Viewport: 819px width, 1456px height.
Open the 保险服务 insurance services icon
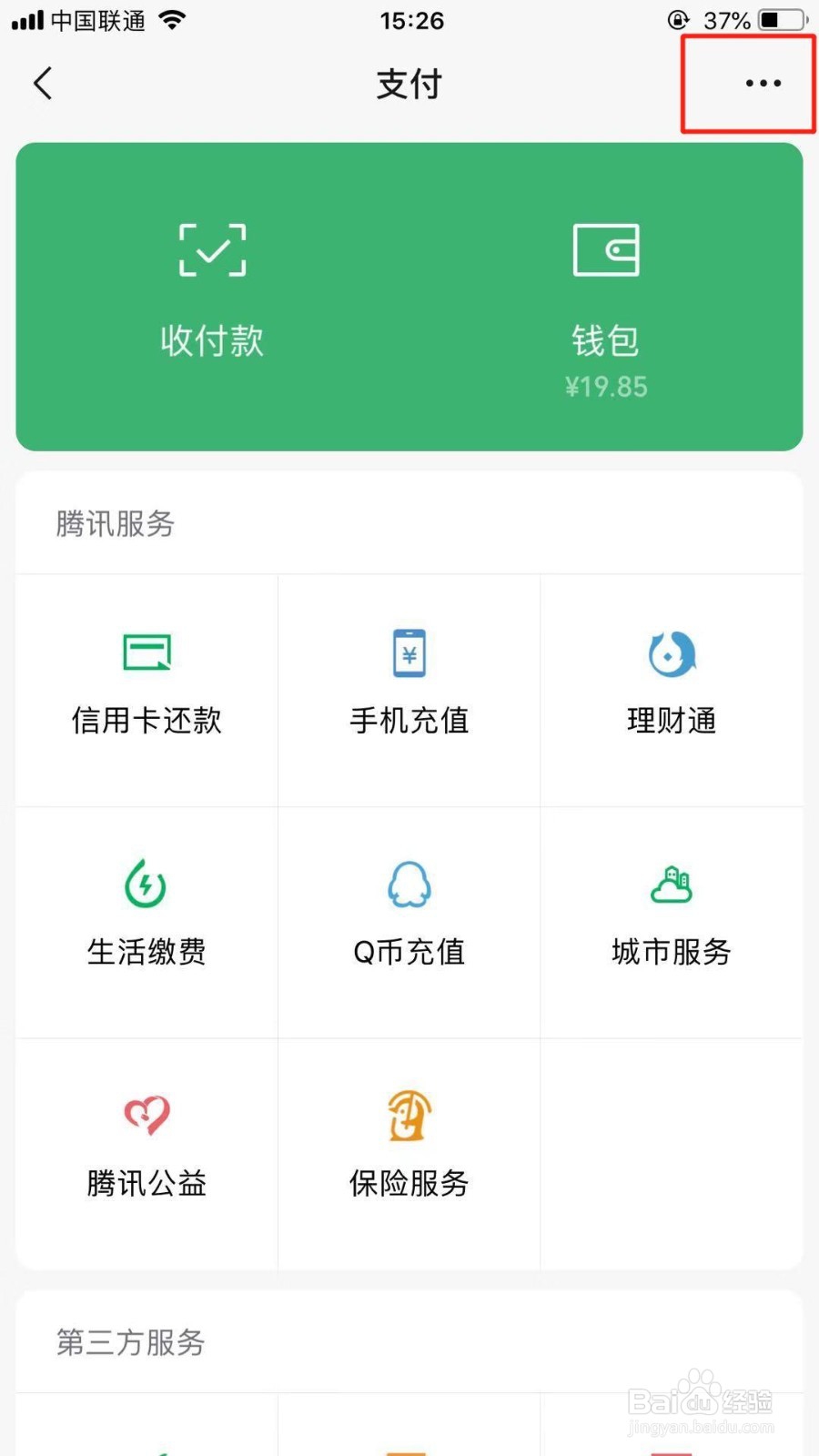coord(409,1147)
